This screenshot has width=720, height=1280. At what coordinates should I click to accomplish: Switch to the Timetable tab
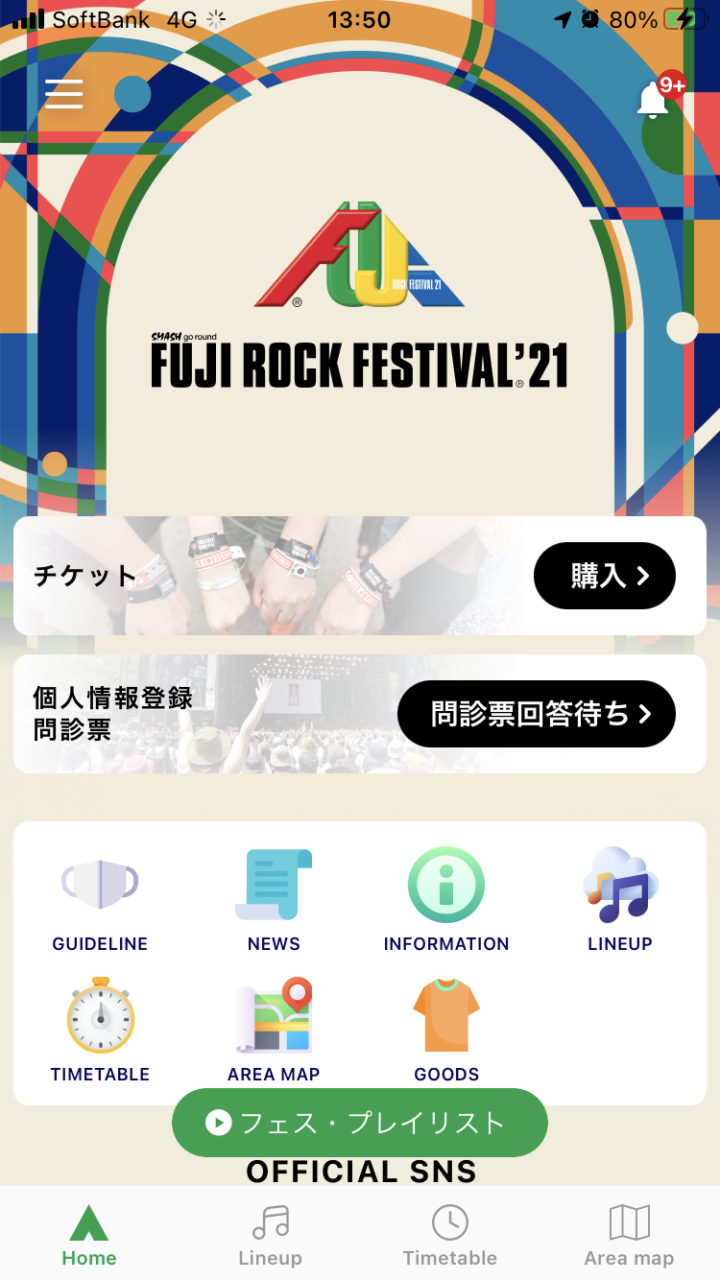point(450,1236)
